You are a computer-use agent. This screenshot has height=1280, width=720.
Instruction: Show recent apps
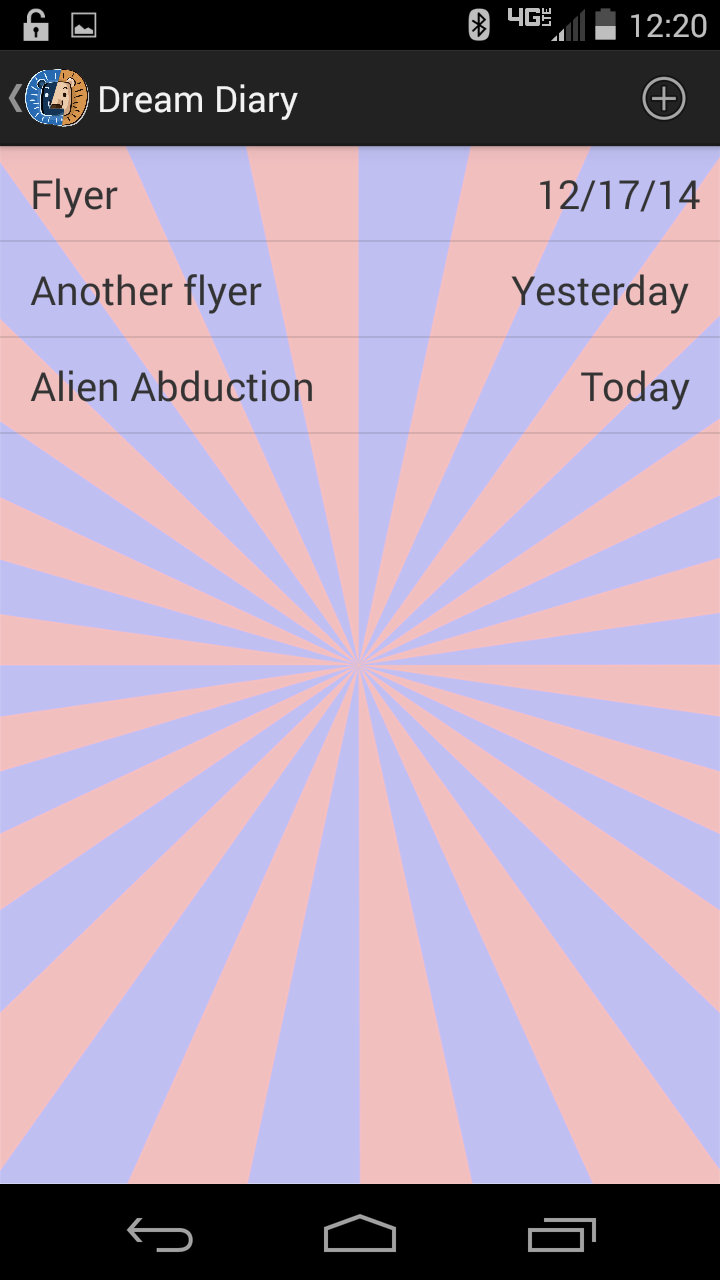[x=561, y=1234]
